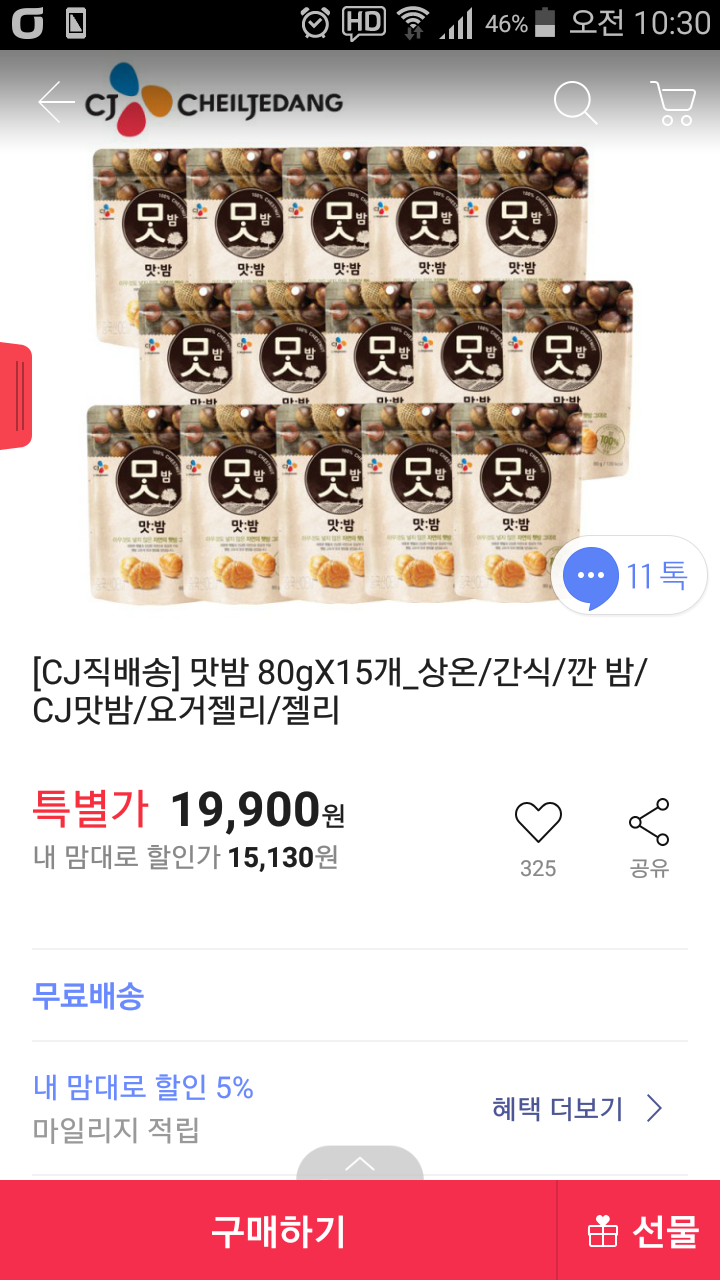Open the 11 톡 chat bubble
This screenshot has height=1280, width=720.
(628, 575)
